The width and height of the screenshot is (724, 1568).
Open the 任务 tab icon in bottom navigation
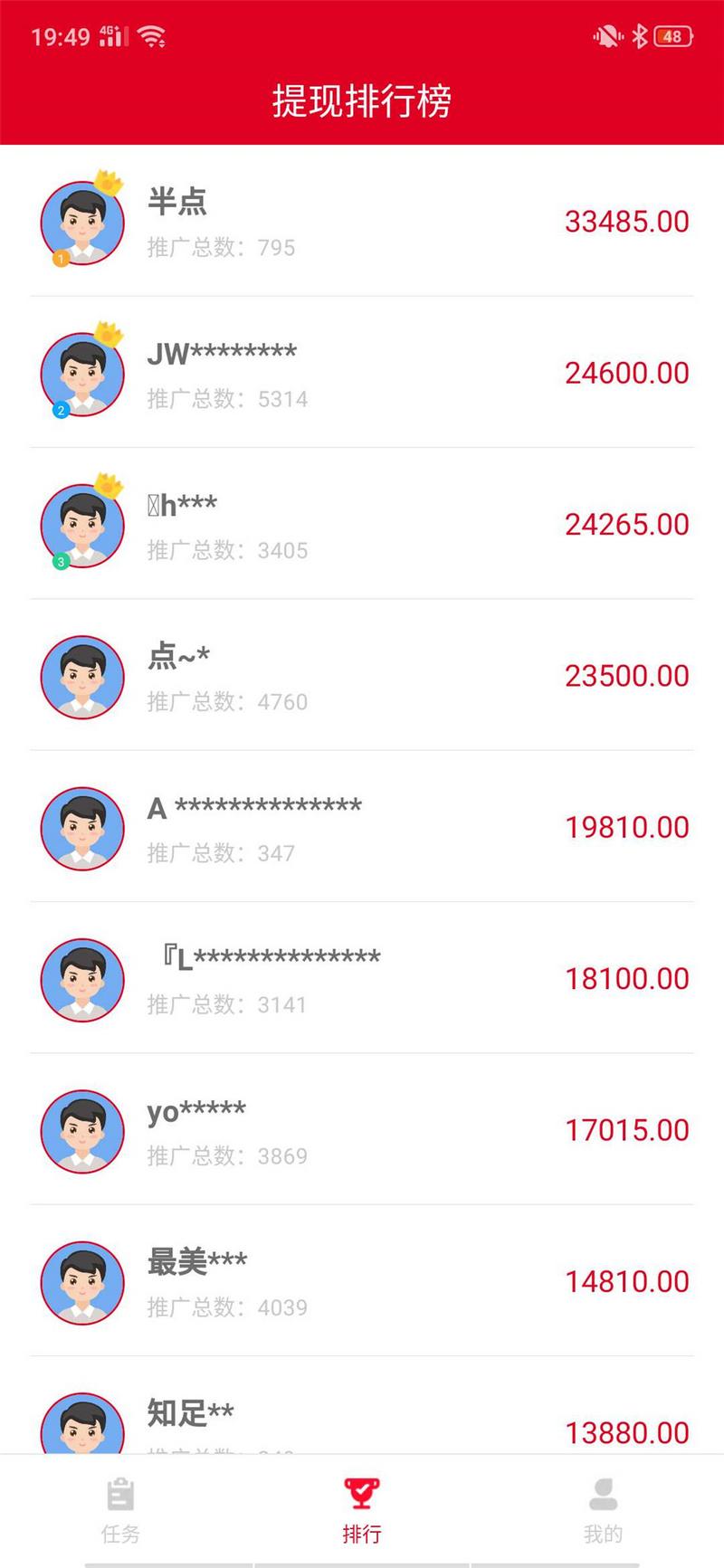pyautogui.click(x=120, y=1498)
